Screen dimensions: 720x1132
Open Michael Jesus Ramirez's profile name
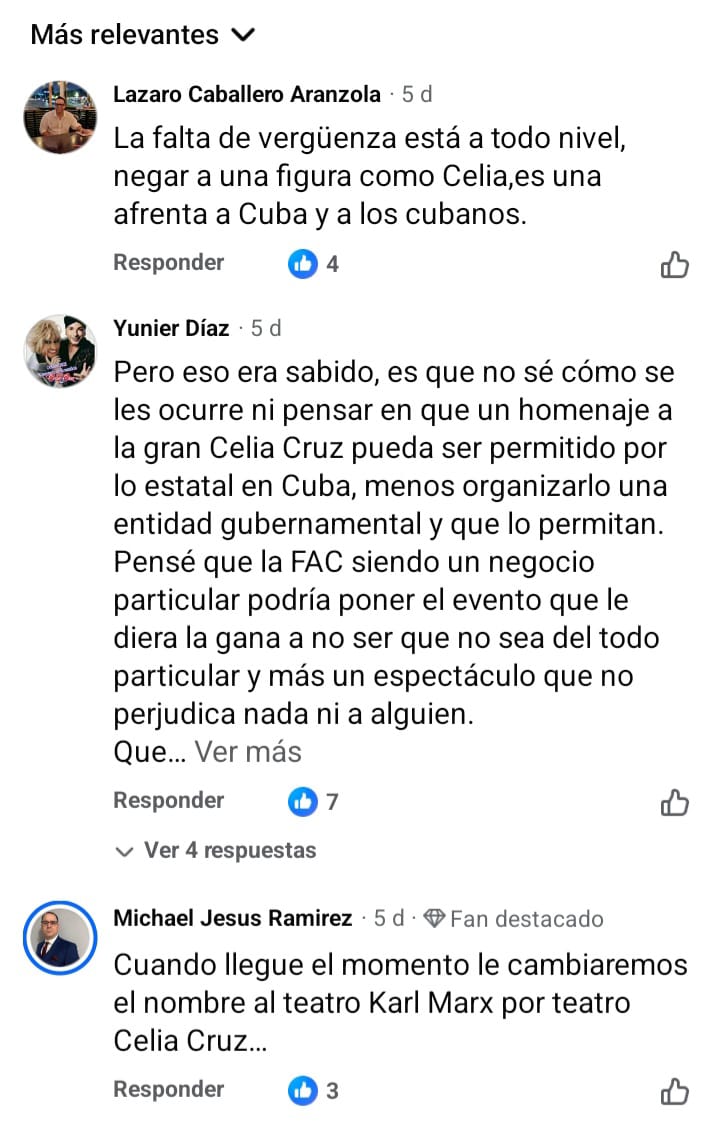232,918
